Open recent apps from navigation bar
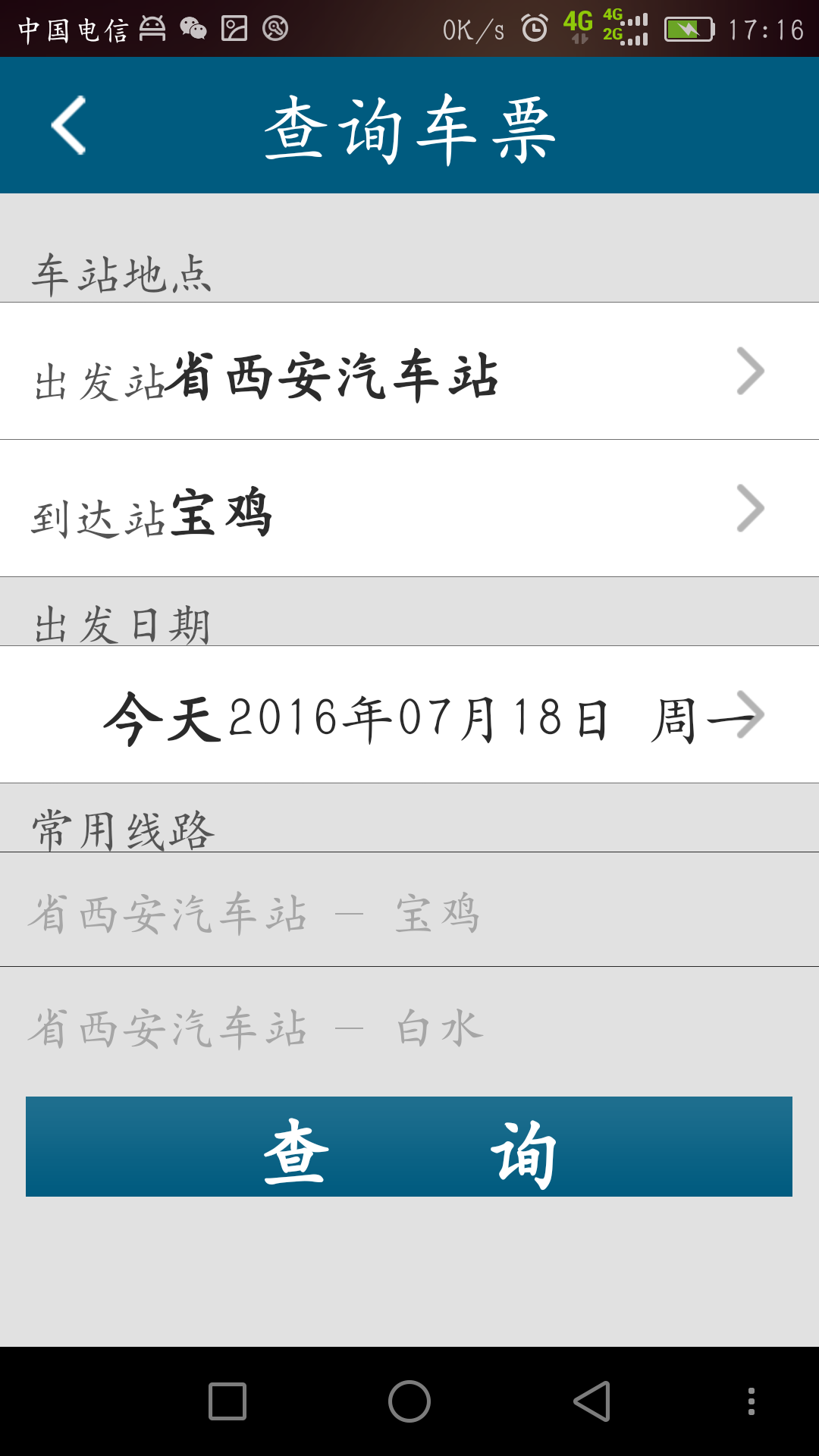Image resolution: width=819 pixels, height=1456 pixels. click(x=227, y=1401)
